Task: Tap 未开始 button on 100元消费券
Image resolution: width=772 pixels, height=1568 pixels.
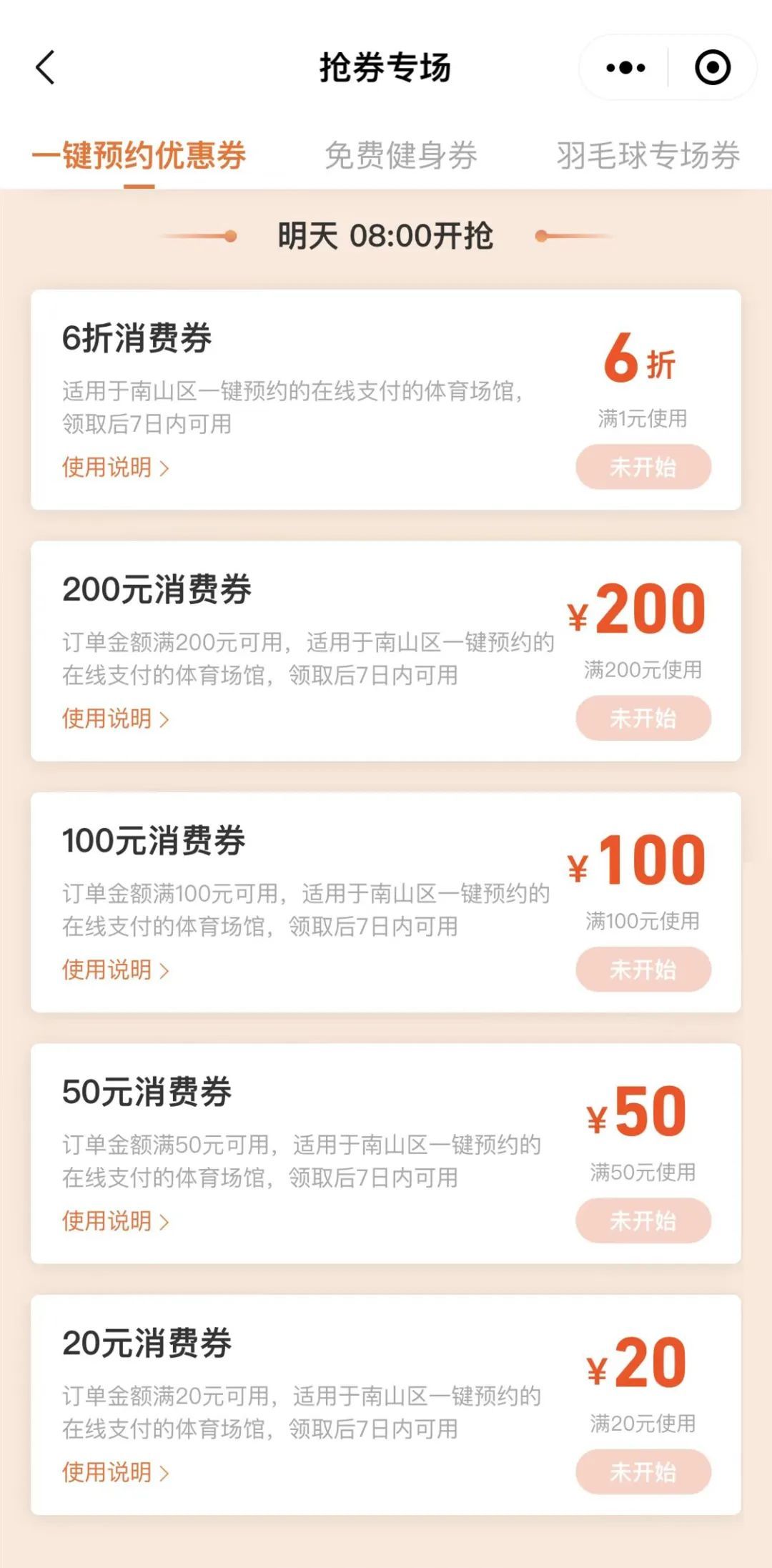Action: point(643,970)
